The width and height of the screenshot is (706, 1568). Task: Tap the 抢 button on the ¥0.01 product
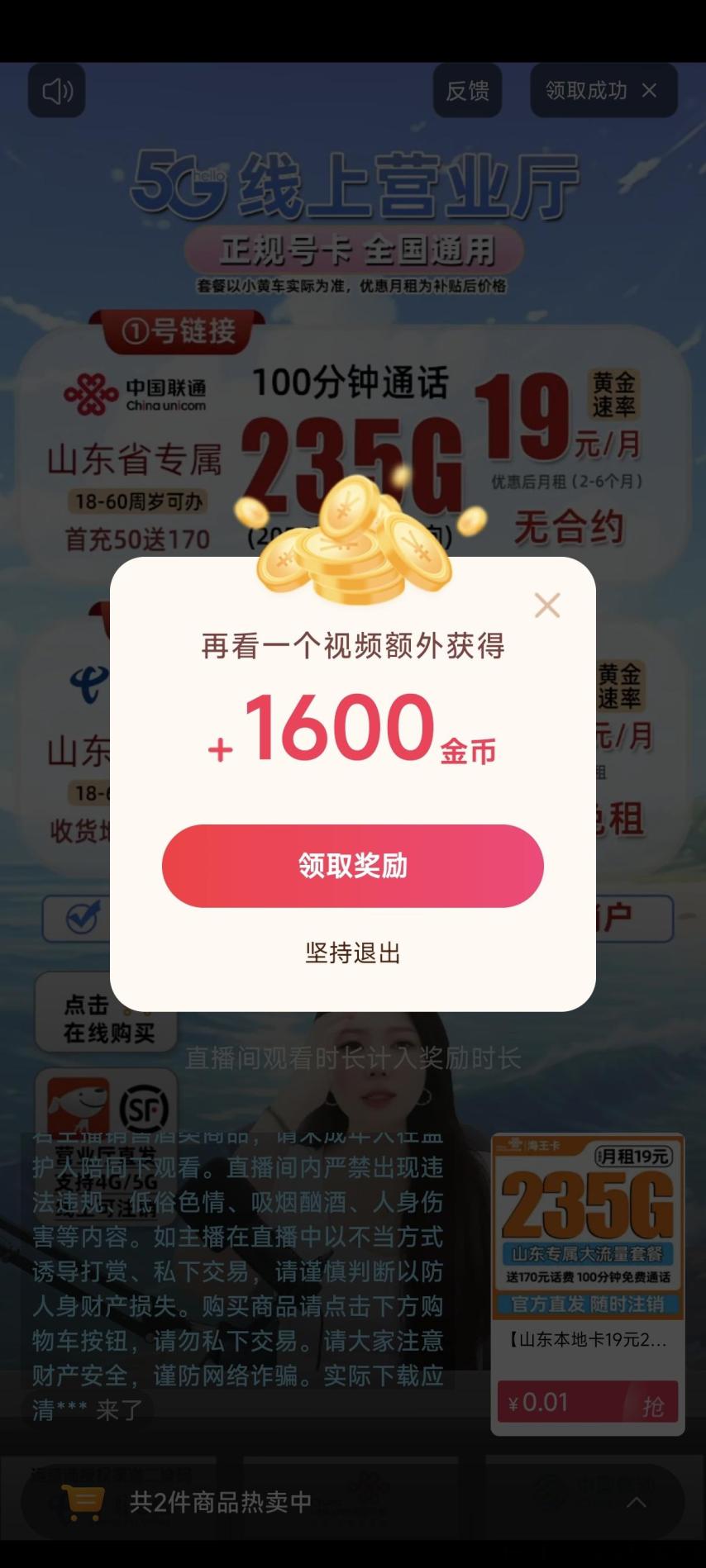tap(653, 1405)
